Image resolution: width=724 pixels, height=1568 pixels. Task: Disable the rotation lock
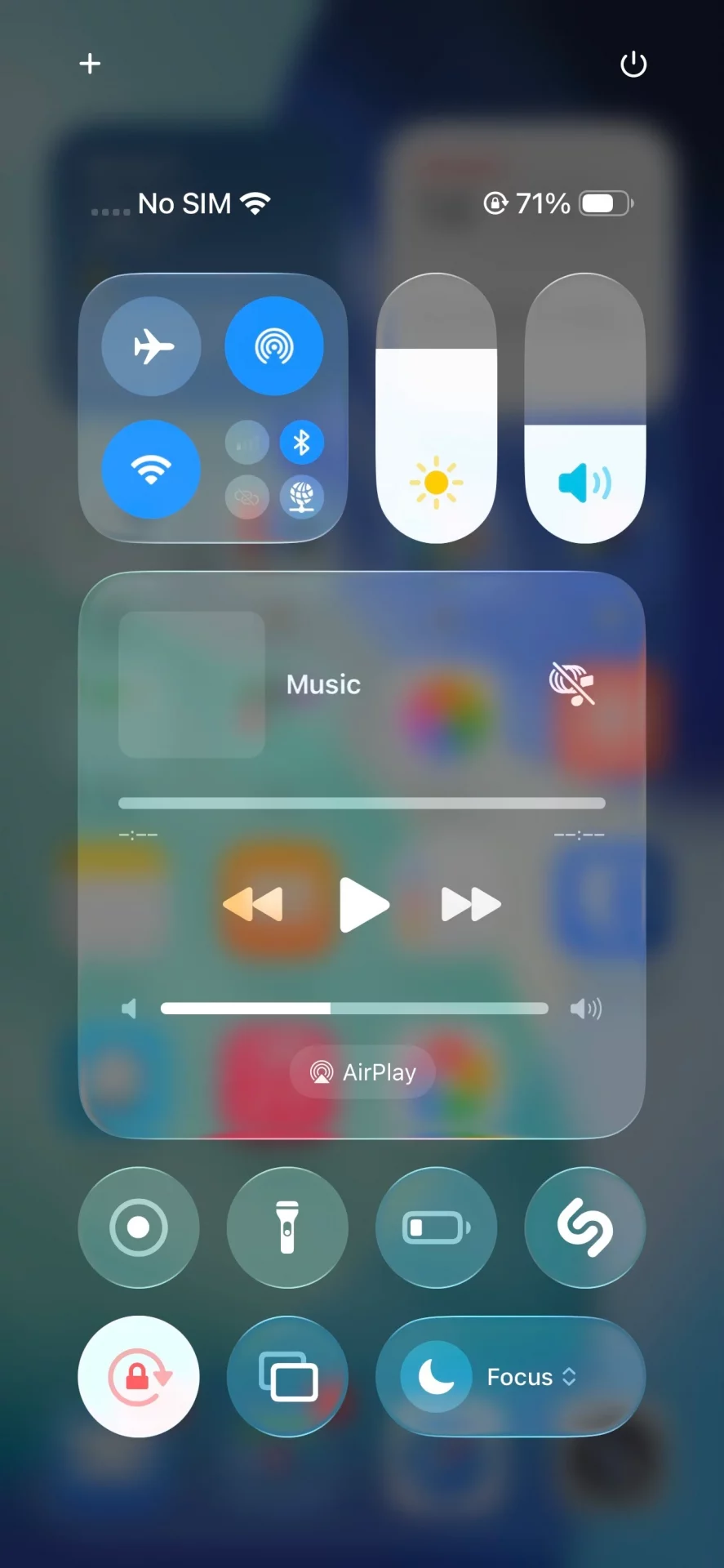click(x=139, y=1377)
